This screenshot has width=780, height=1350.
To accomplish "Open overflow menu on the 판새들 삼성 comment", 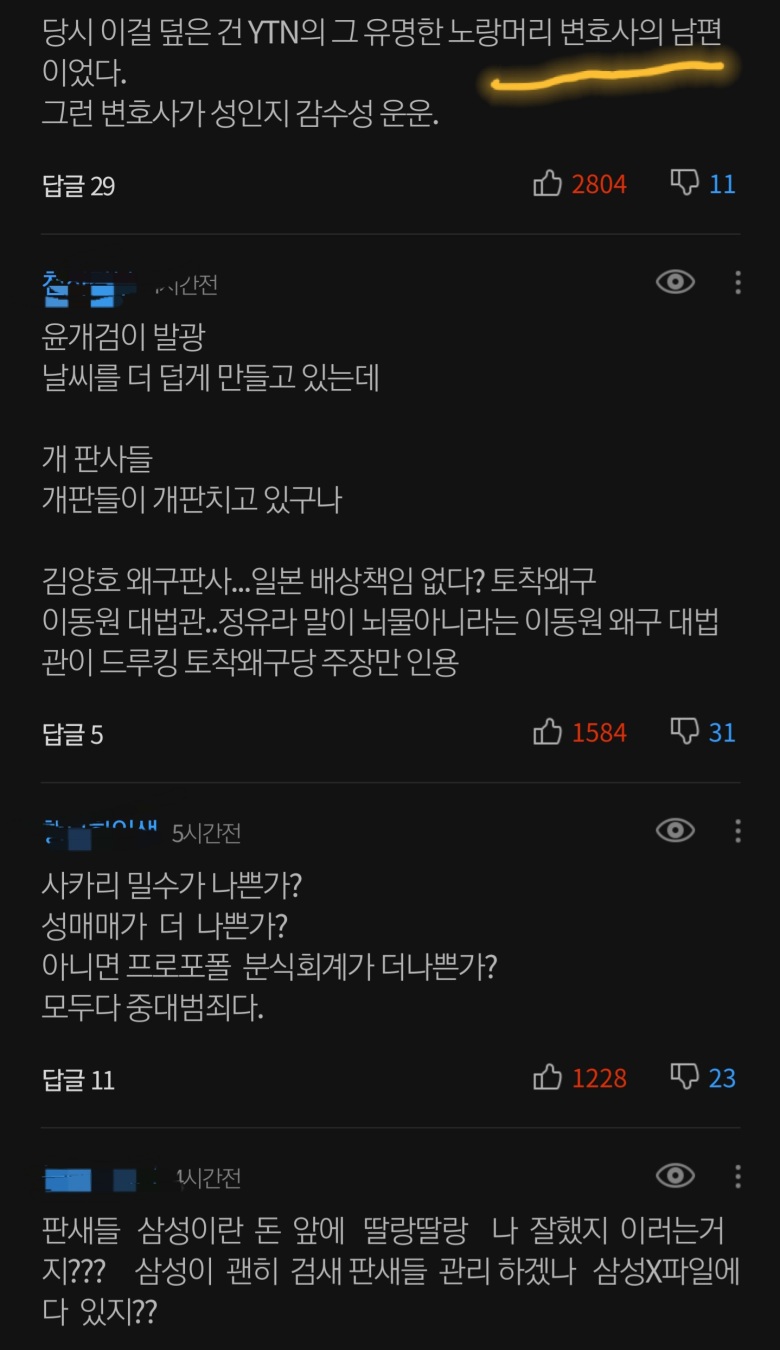I will click(x=738, y=1175).
